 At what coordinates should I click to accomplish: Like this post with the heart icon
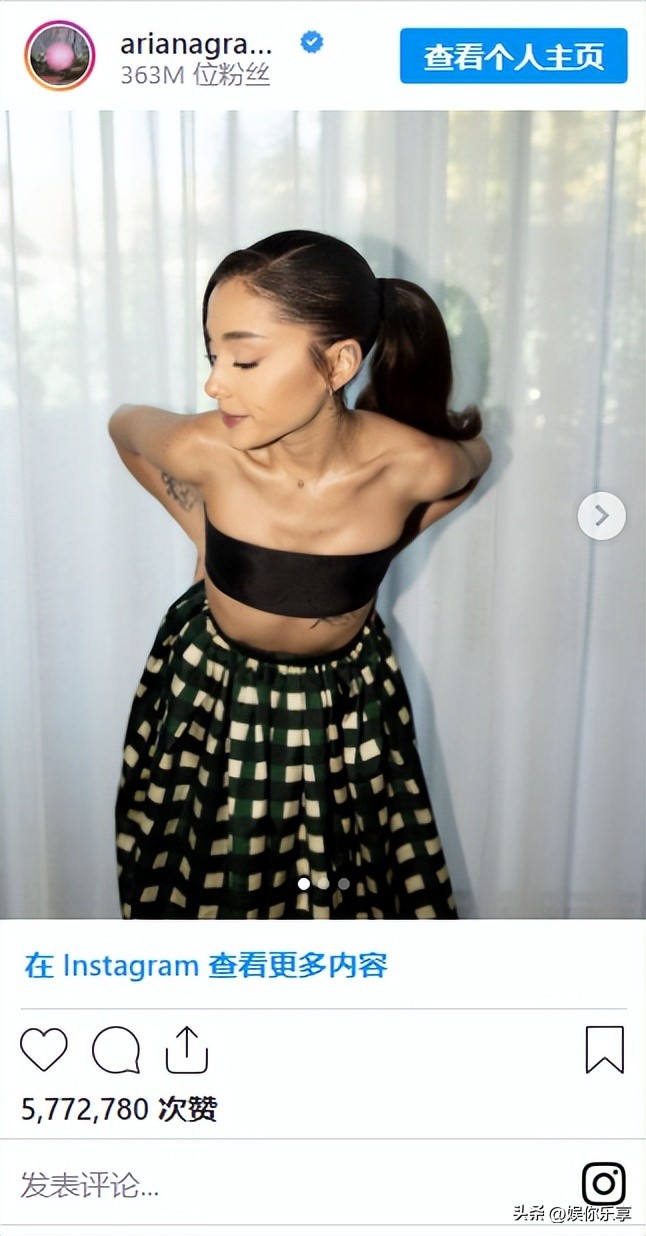tap(44, 1050)
